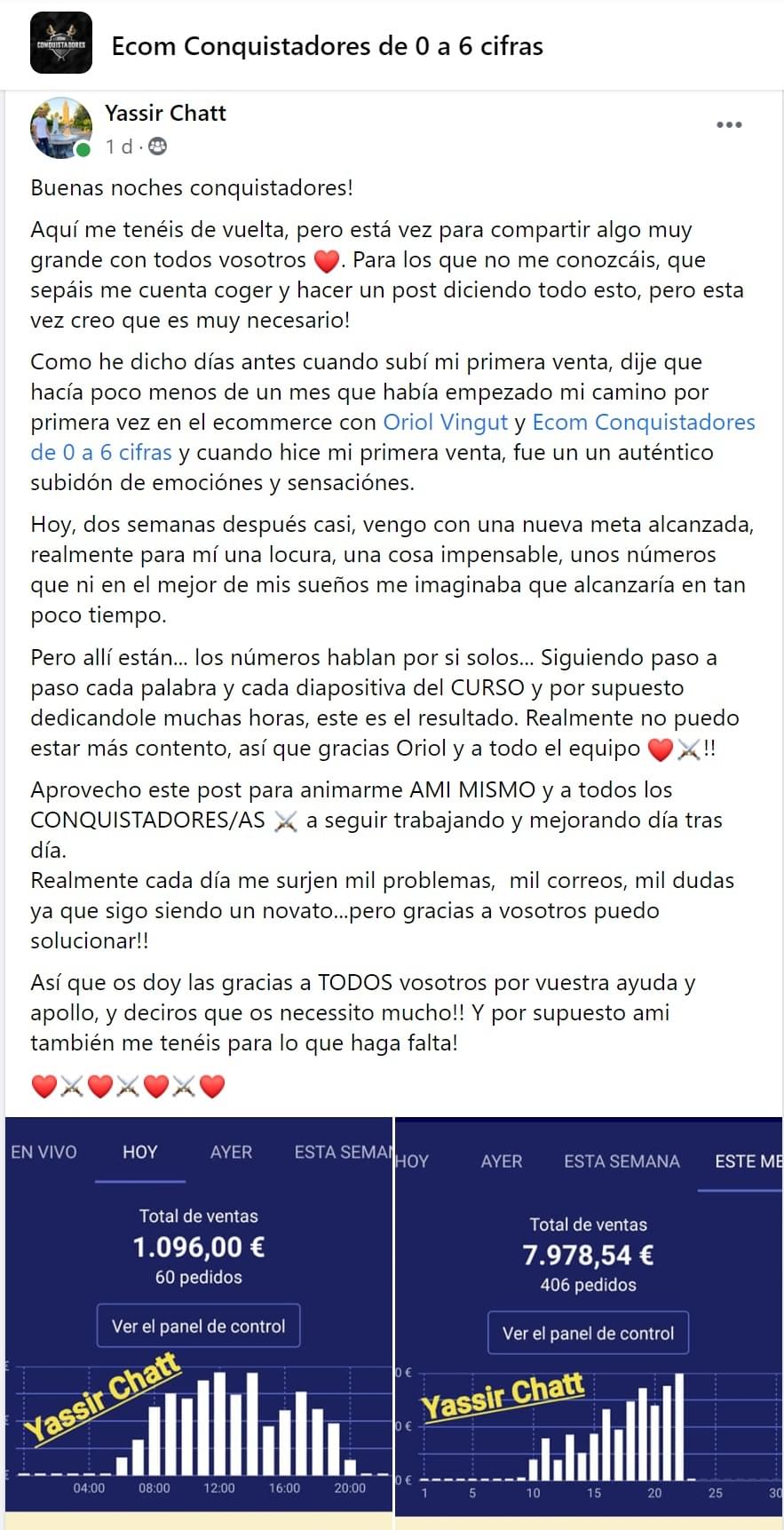Open the post's three-dot overflow menu
Viewport: 784px width, 1530px height.
[x=729, y=125]
